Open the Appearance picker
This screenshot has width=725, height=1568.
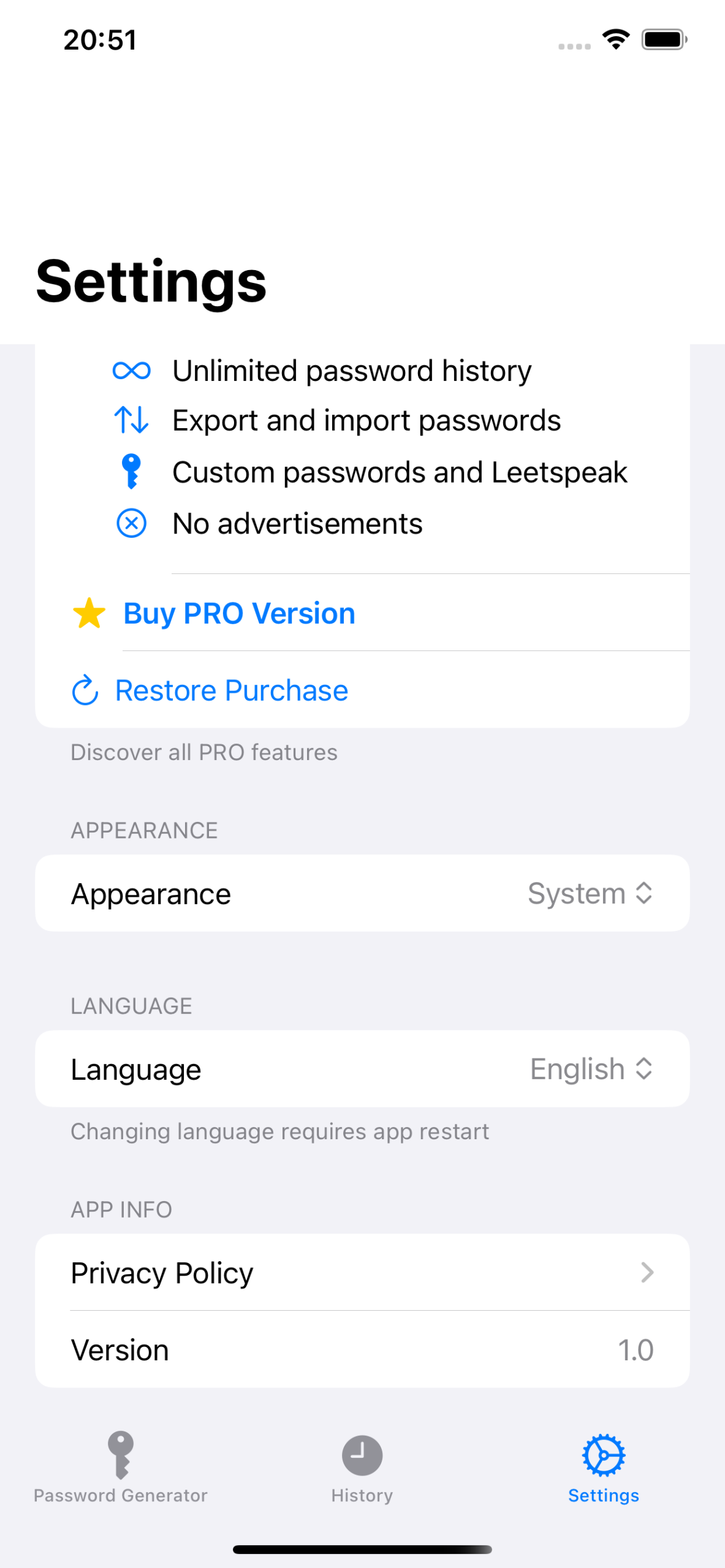click(x=362, y=894)
